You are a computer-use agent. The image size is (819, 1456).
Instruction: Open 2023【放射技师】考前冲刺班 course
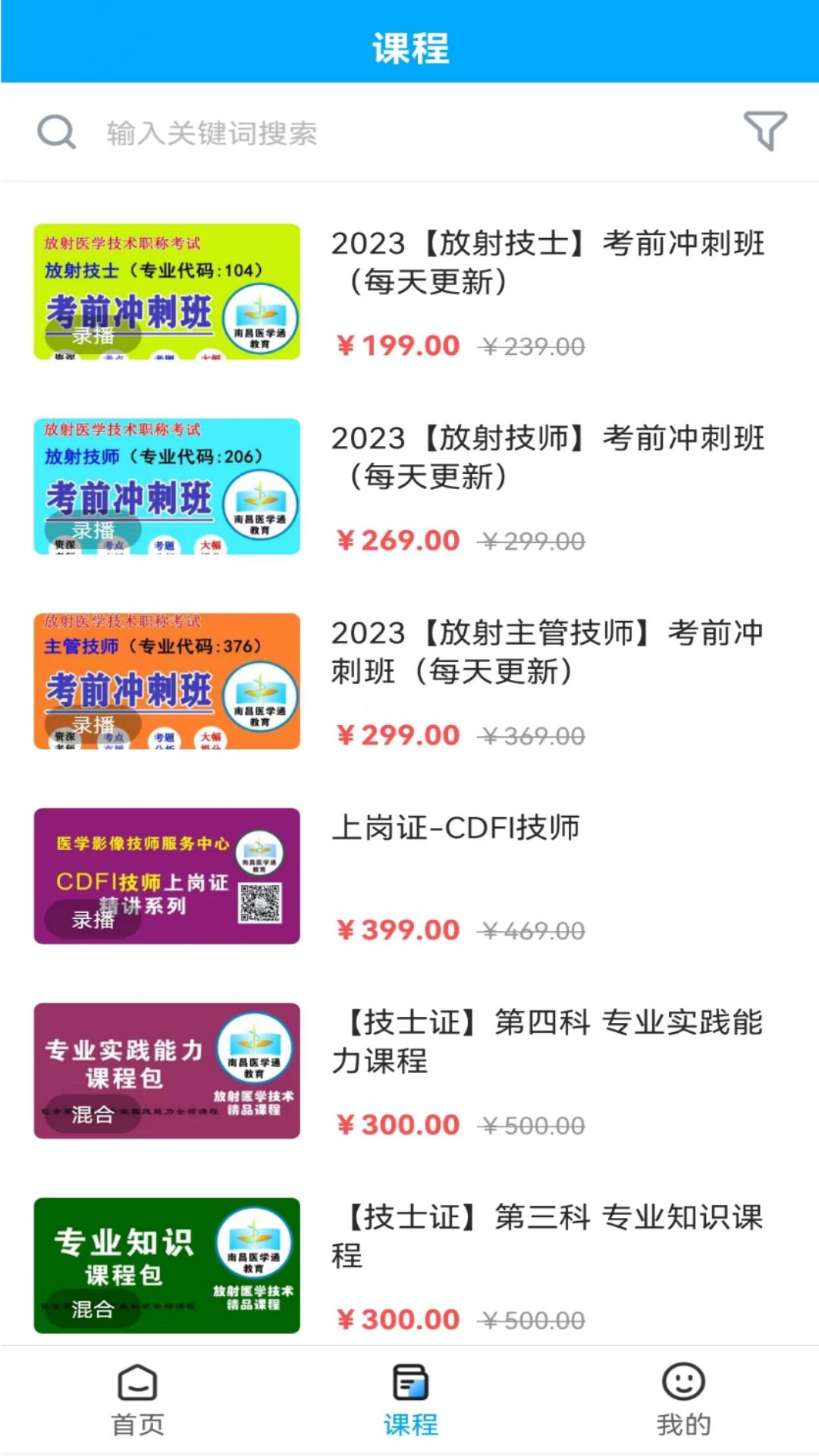[548, 457]
